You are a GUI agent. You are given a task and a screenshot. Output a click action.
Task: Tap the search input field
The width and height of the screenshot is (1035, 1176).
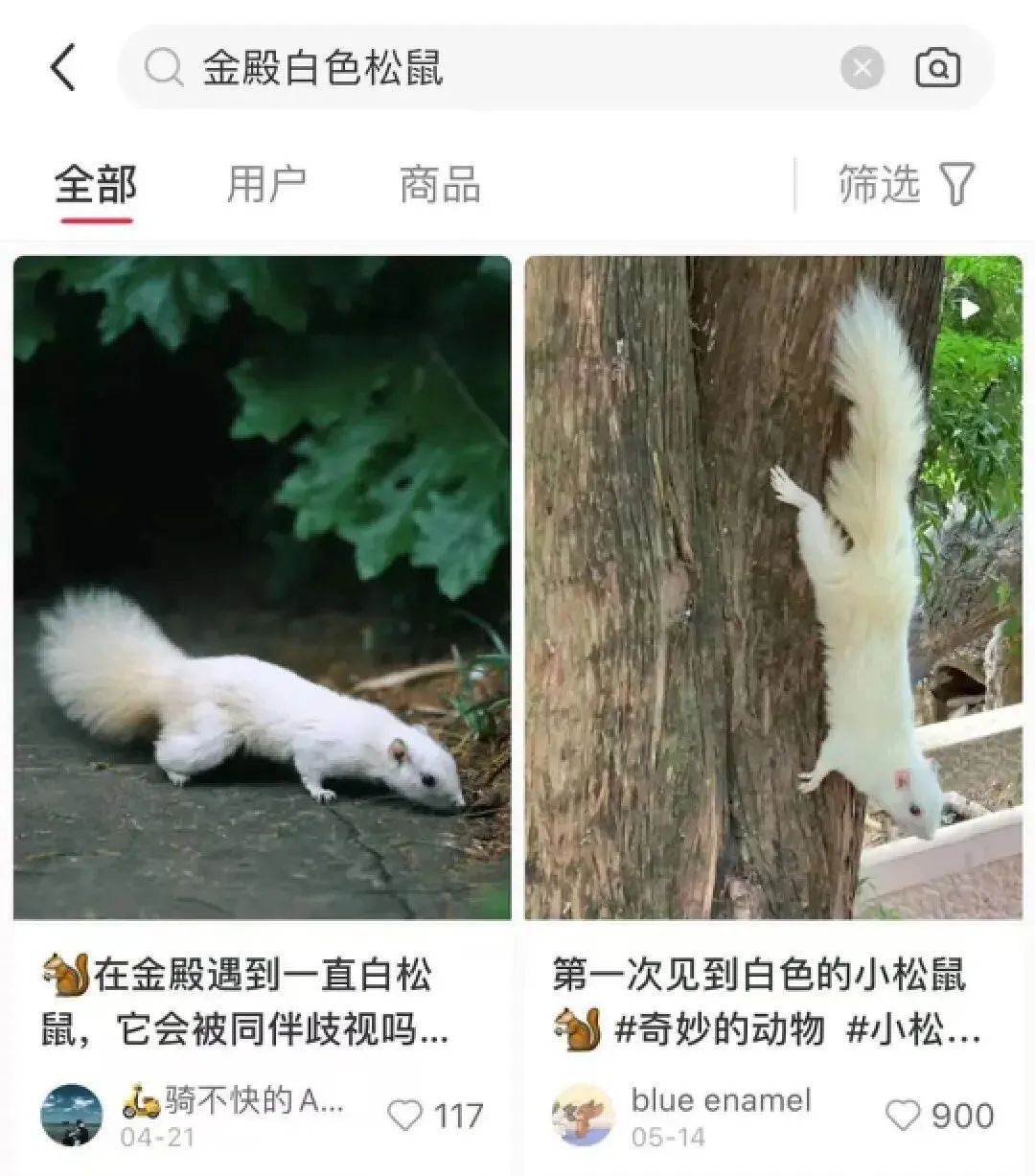point(479,67)
